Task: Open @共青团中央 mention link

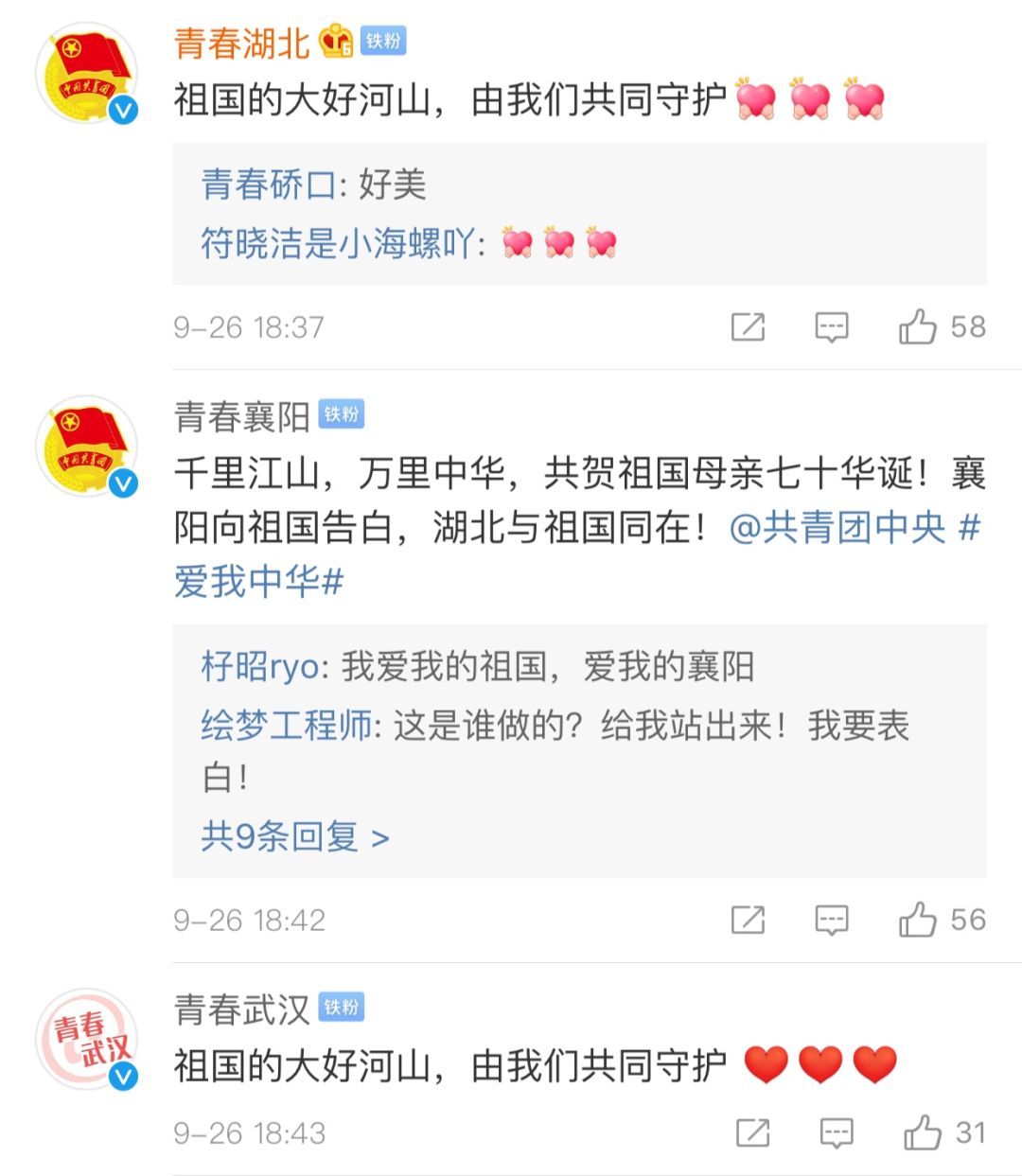Action: click(x=837, y=528)
